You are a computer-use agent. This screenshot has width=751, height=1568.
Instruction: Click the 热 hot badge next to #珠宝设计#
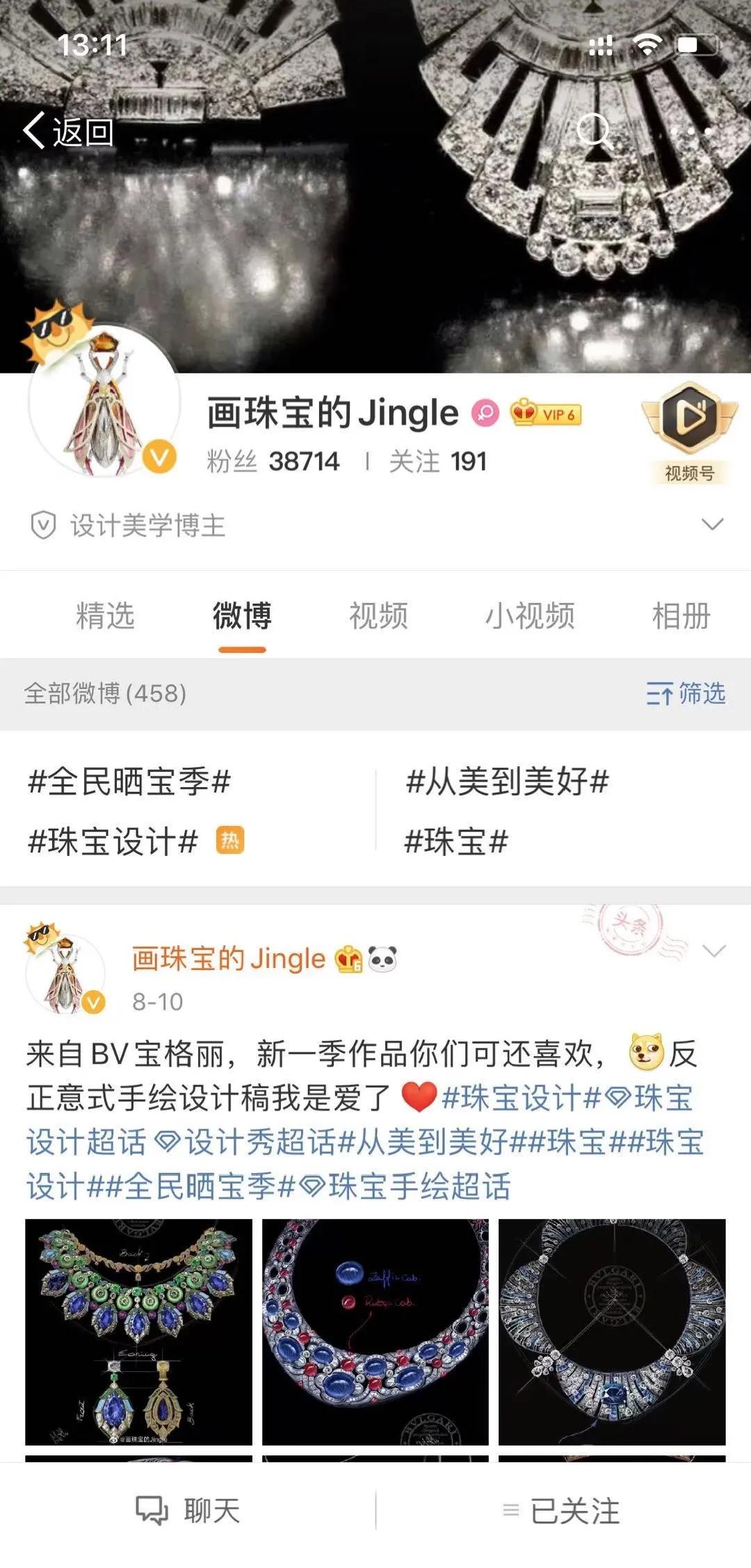tap(230, 840)
